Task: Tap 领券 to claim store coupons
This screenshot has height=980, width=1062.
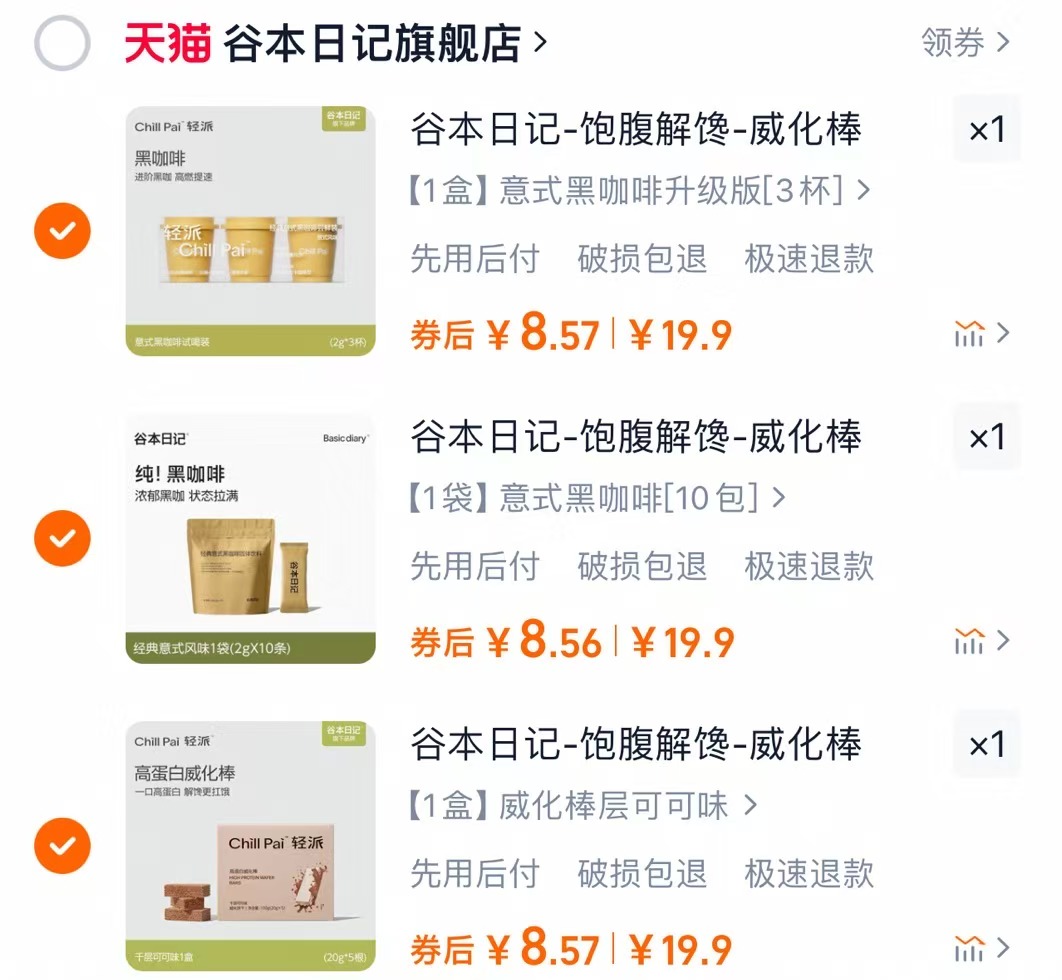Action: 965,43
